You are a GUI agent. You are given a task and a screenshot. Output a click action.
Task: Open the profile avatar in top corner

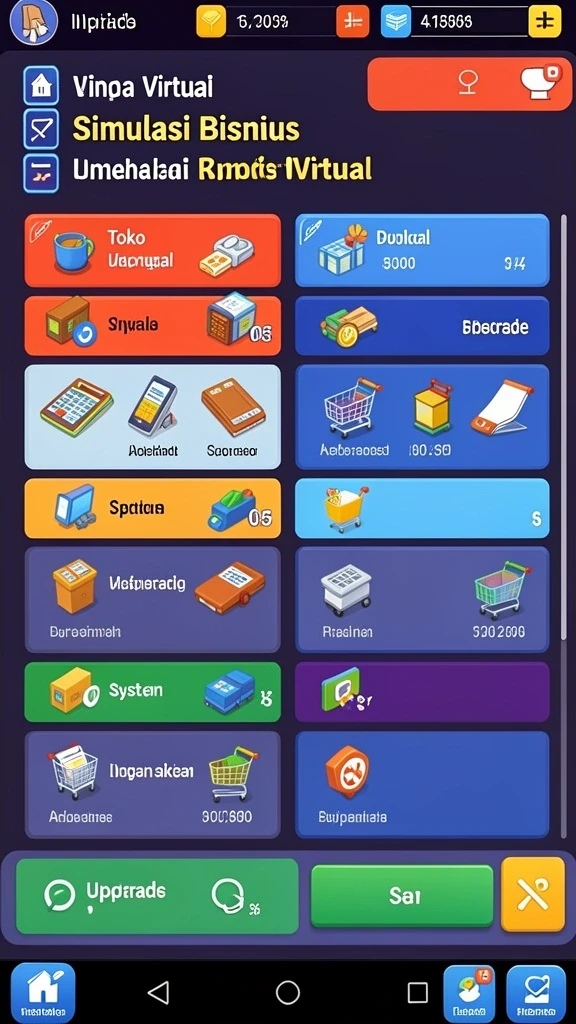pyautogui.click(x=34, y=22)
